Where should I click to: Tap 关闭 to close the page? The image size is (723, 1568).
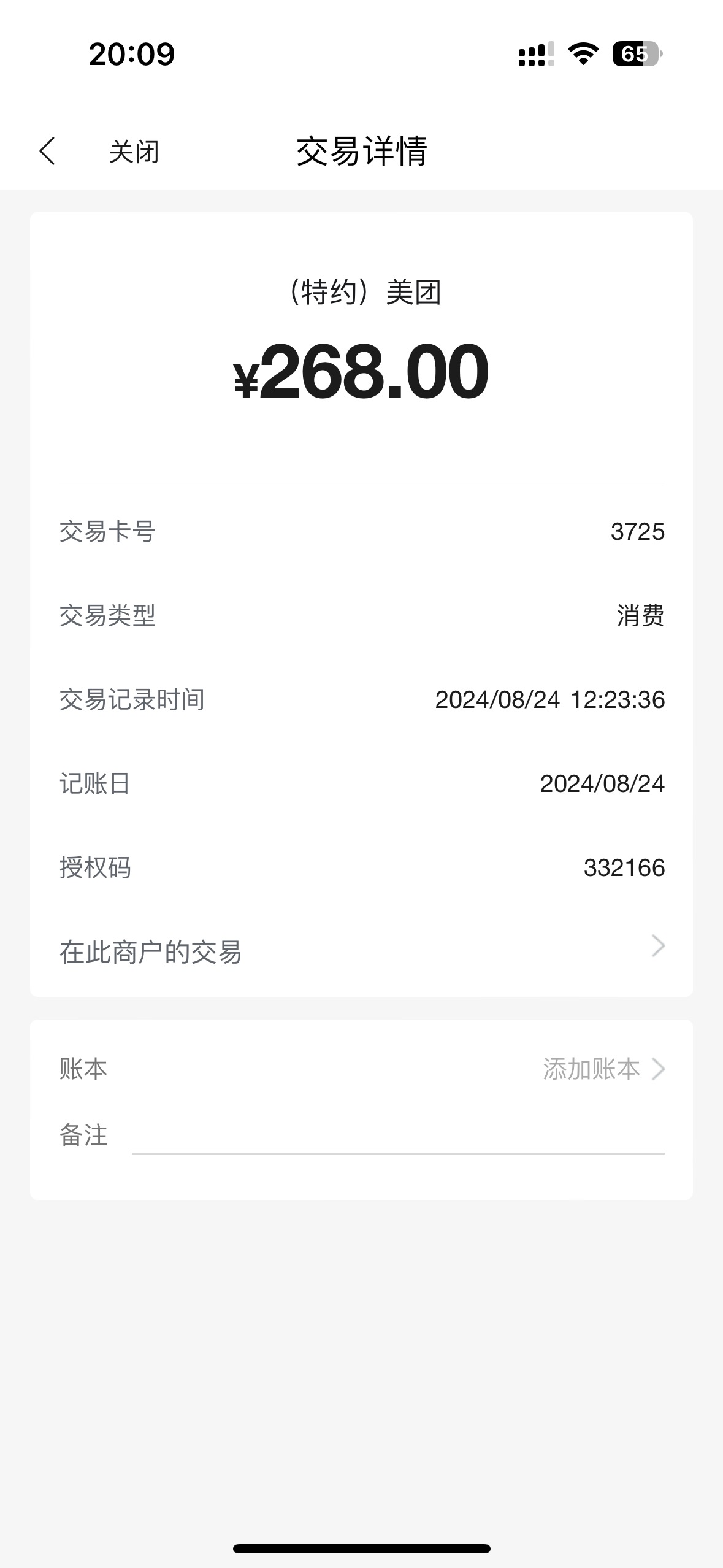point(134,152)
